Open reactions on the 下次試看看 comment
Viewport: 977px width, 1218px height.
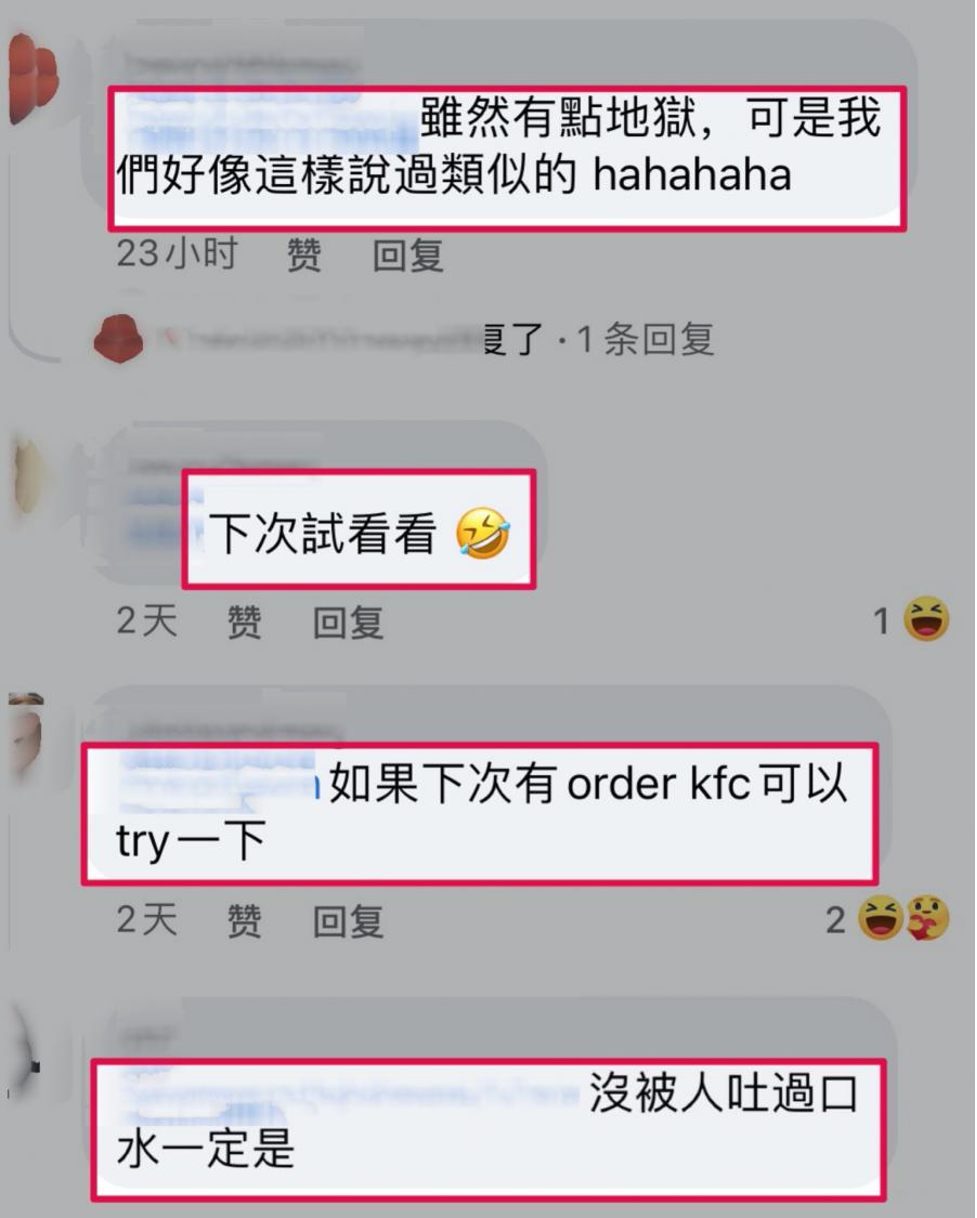912,621
